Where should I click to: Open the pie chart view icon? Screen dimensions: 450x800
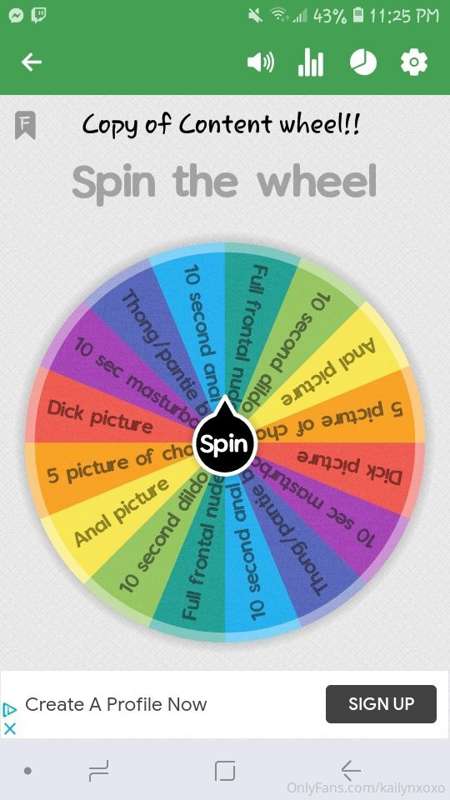tap(363, 63)
